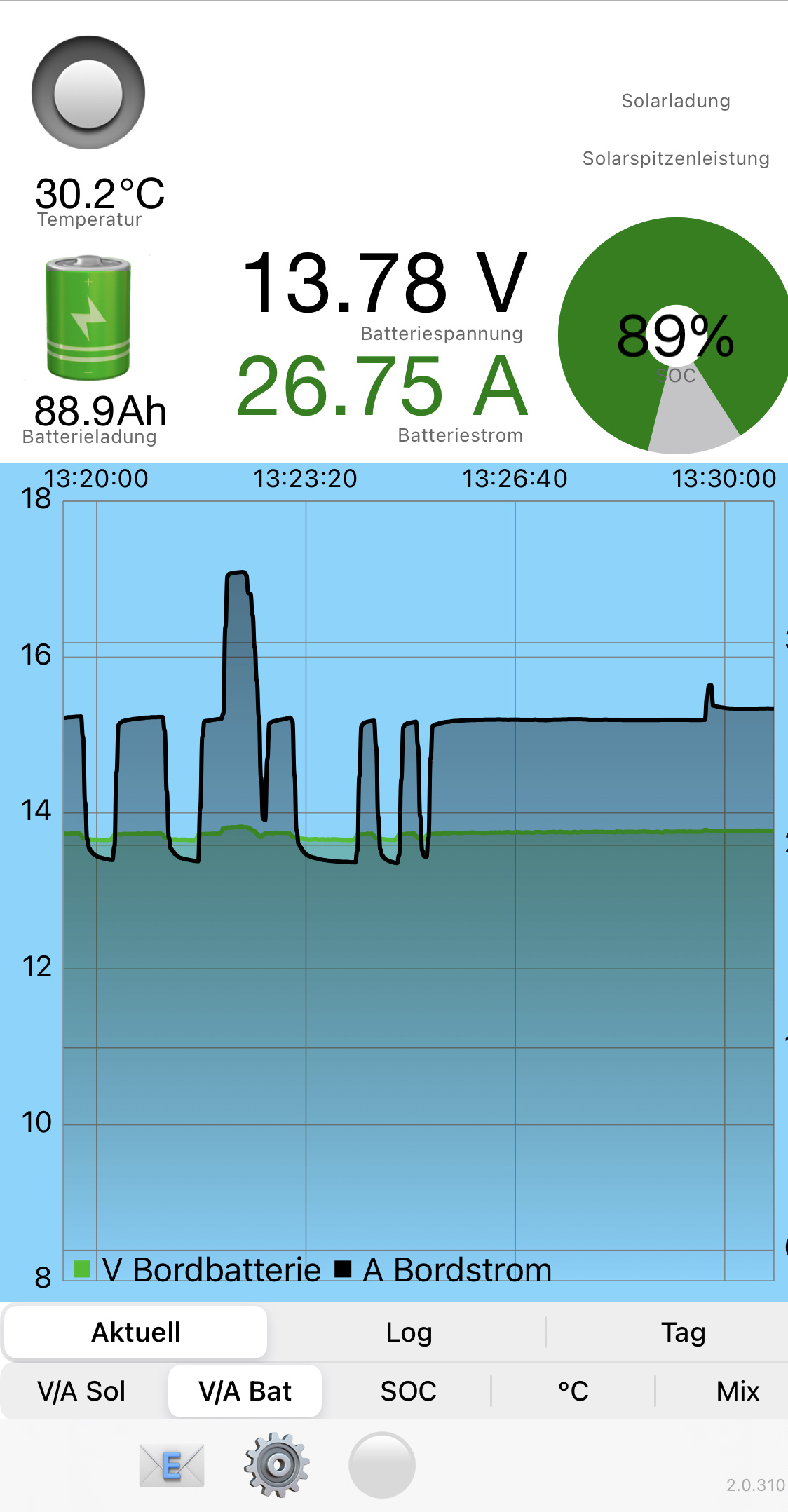The height and width of the screenshot is (1512, 788).
Task: Select the Tag segment
Action: [683, 1332]
